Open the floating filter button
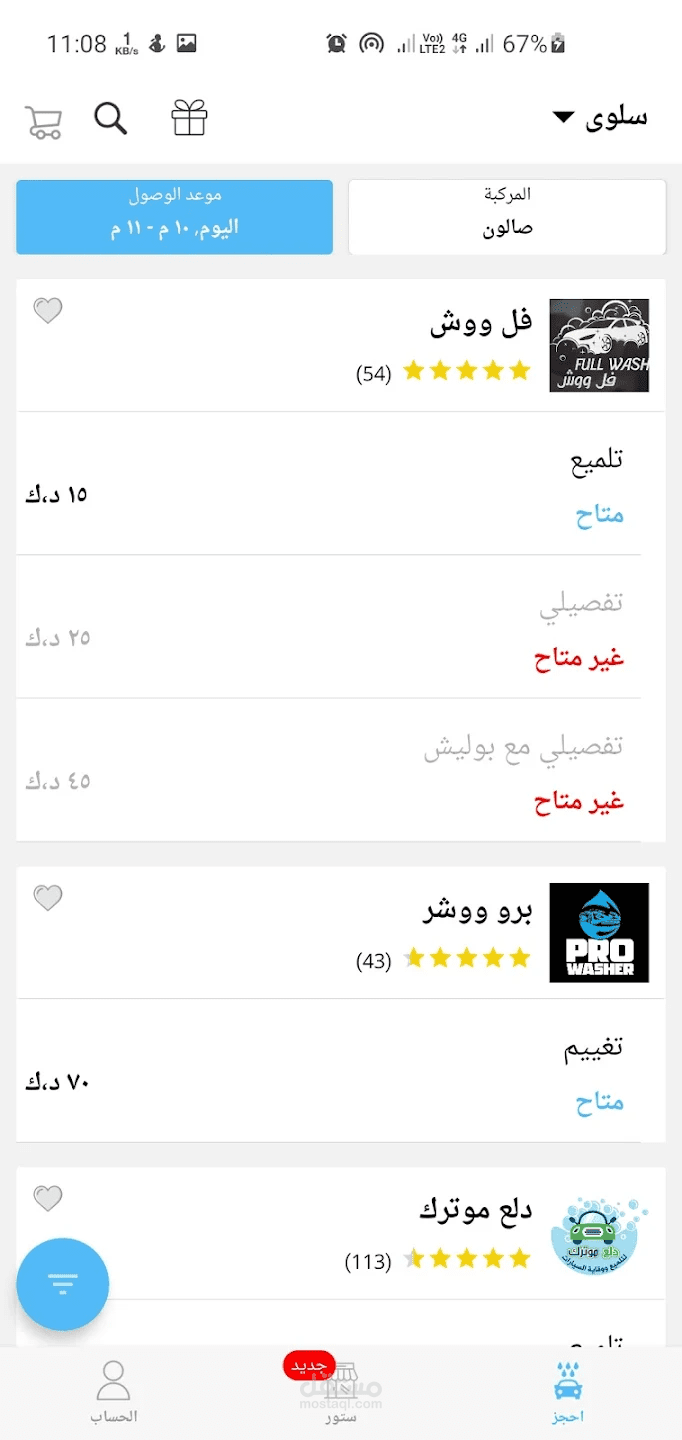 pos(63,1285)
